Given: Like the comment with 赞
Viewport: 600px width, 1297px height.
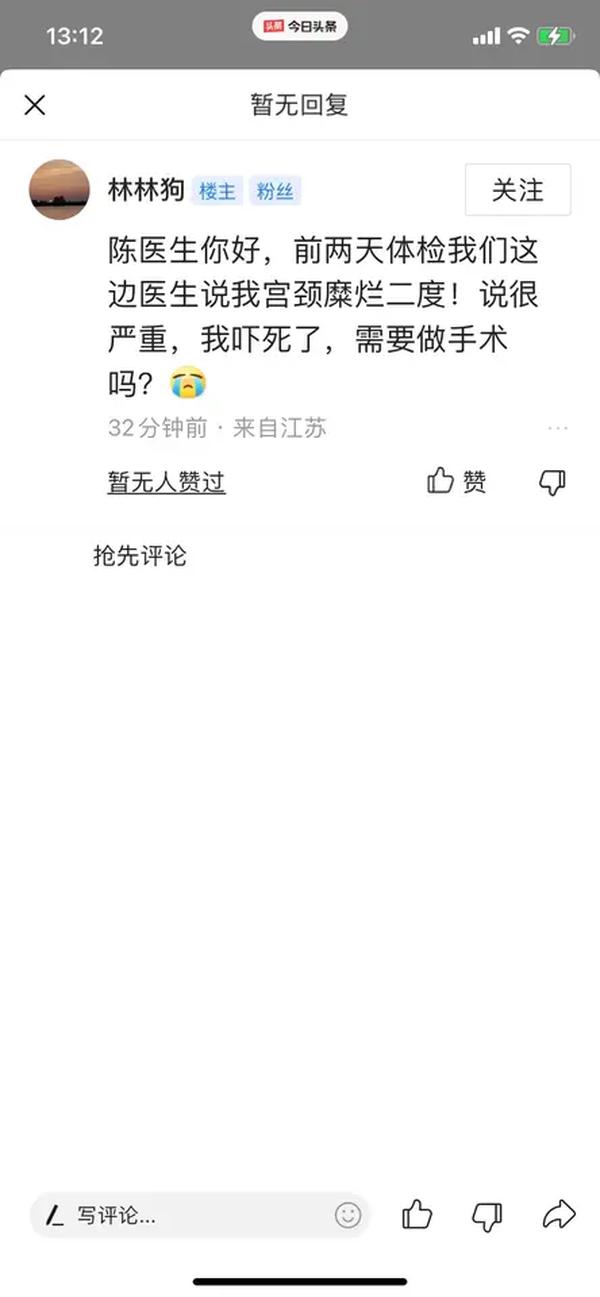Looking at the screenshot, I should pos(457,482).
